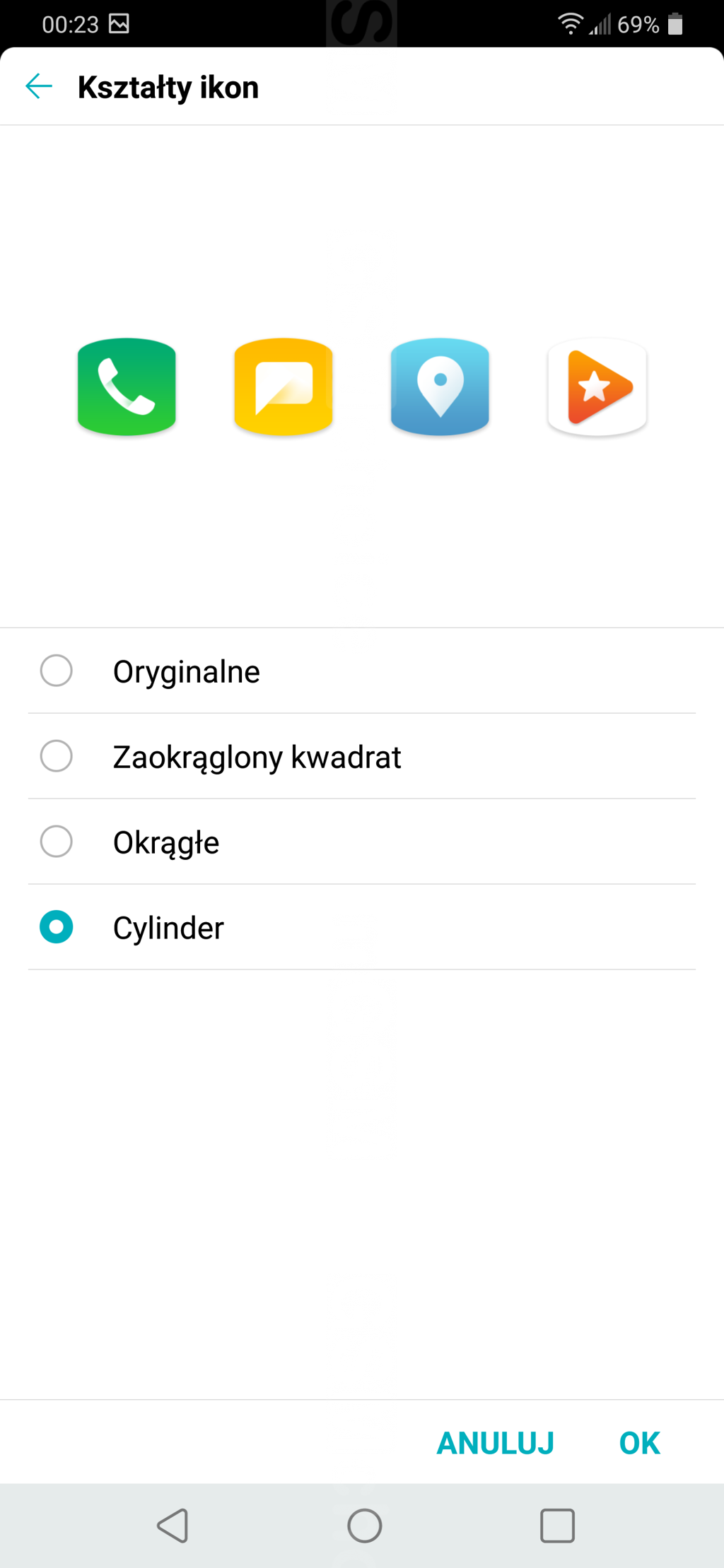Open recent apps from navigation bar

[557, 1526]
